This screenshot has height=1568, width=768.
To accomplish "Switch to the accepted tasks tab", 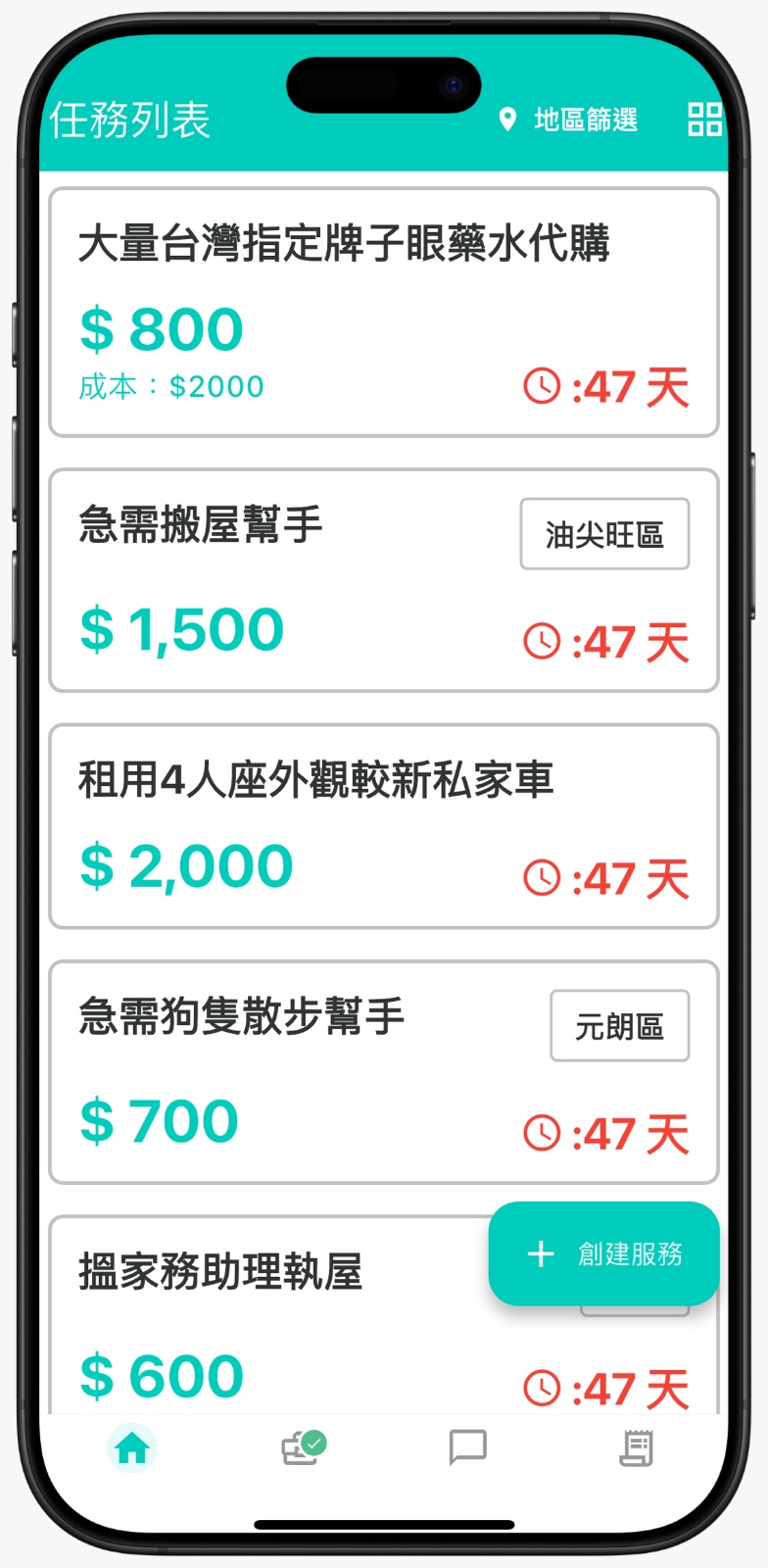I will pyautogui.click(x=302, y=1447).
